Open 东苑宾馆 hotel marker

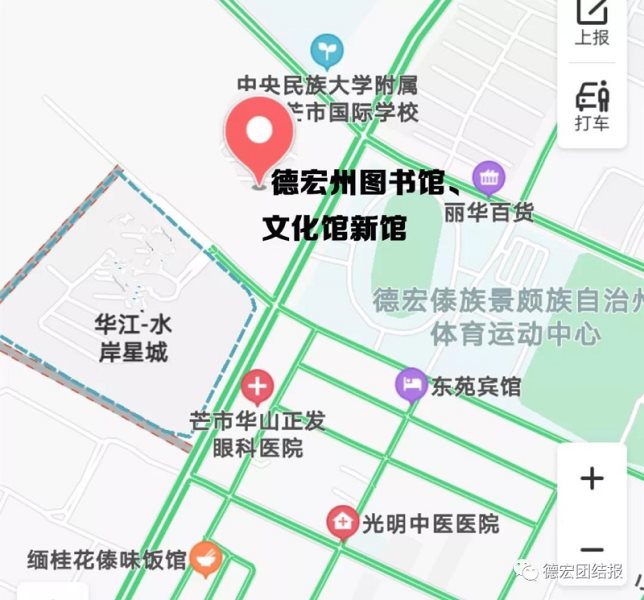tap(410, 385)
